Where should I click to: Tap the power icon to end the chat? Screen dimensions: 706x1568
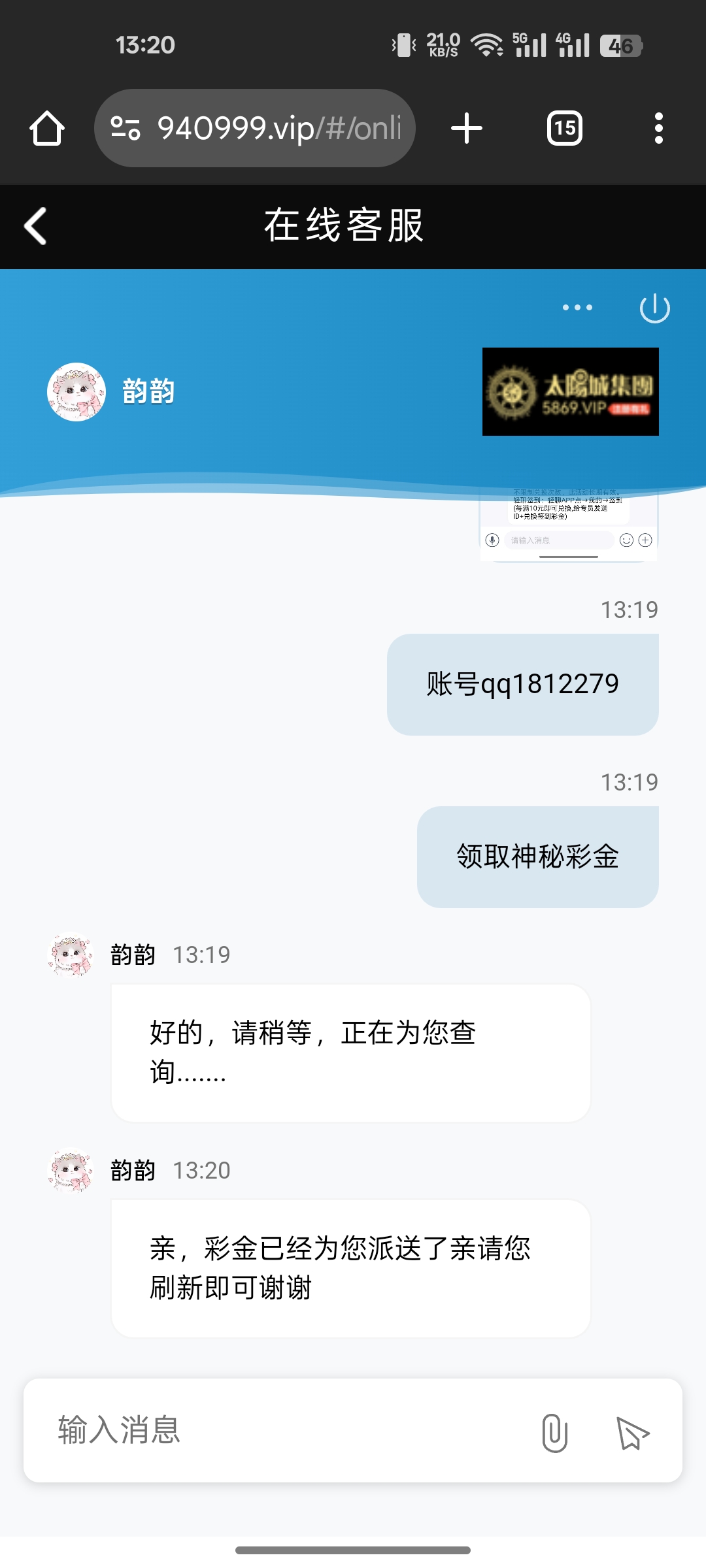pyautogui.click(x=654, y=308)
